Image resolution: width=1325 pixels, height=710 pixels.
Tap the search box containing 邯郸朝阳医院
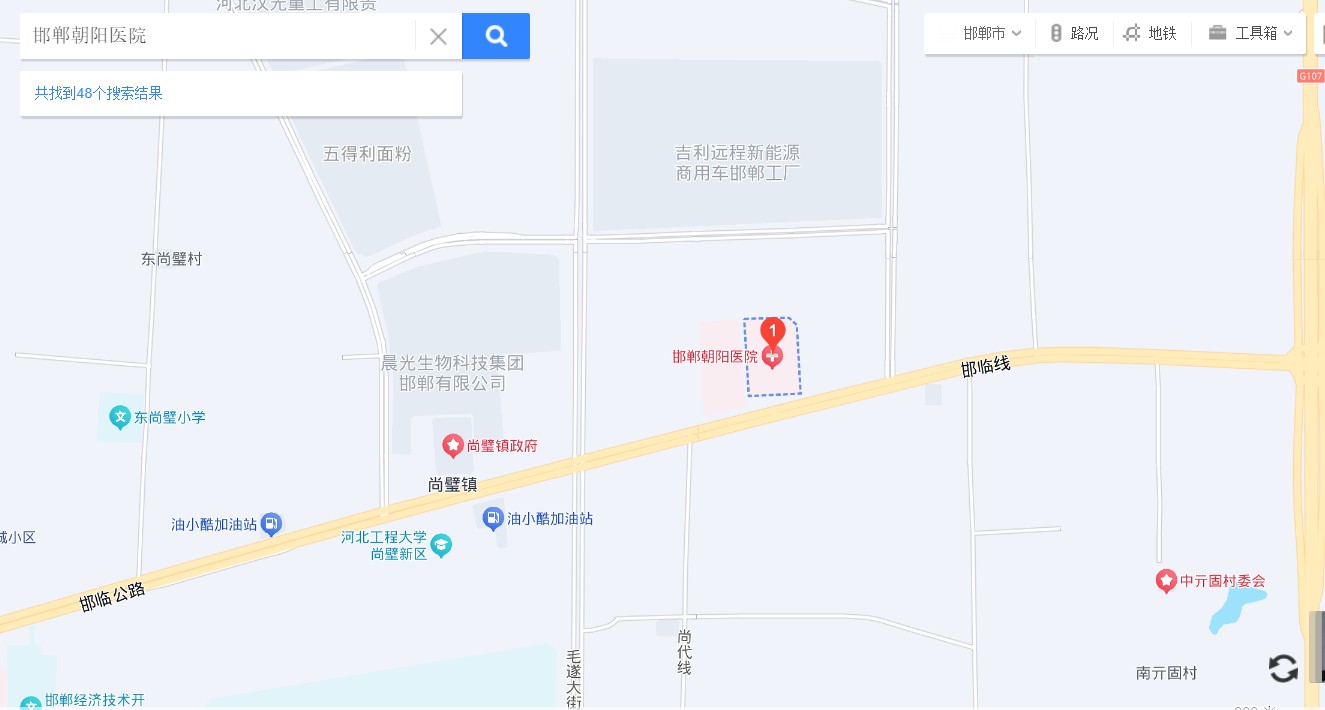click(x=220, y=36)
